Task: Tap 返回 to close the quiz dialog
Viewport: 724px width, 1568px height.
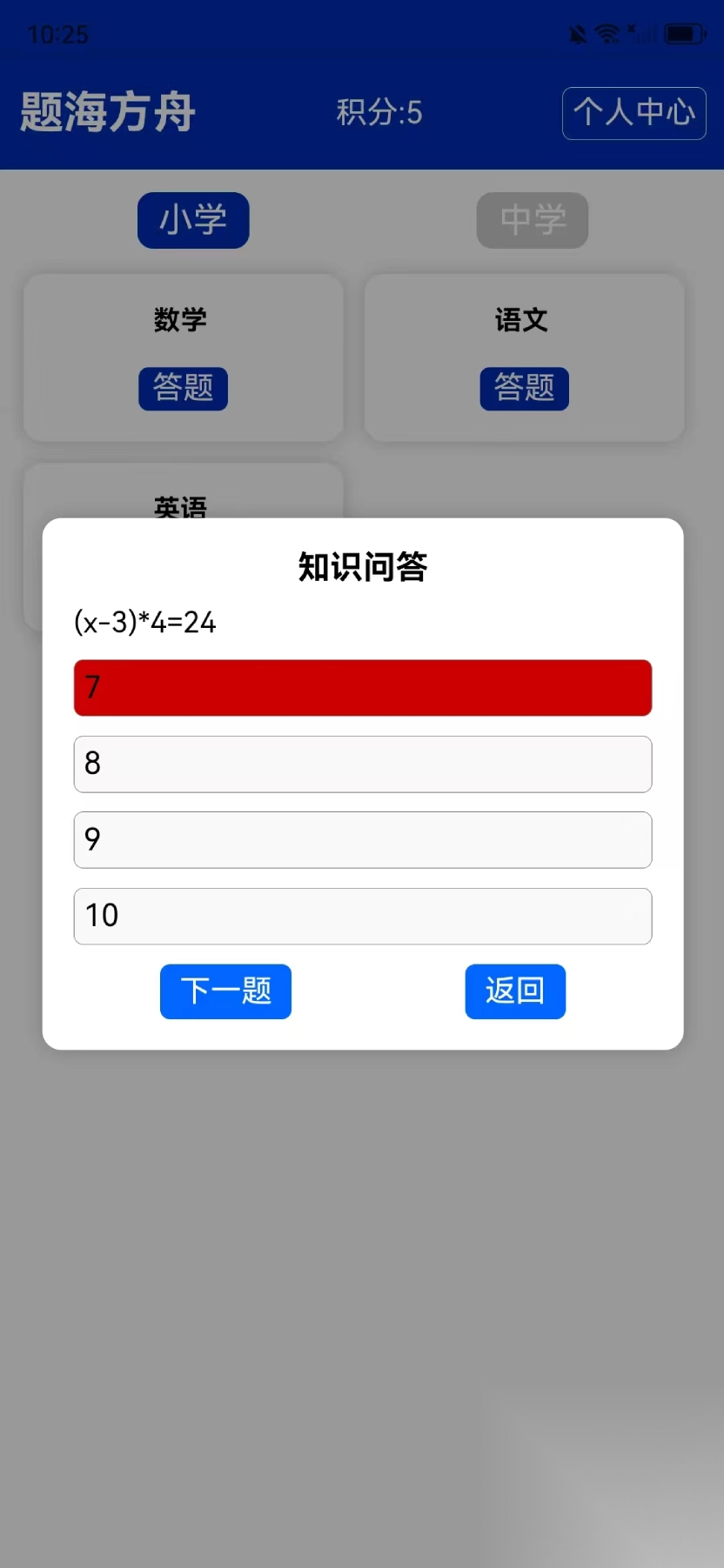Action: pyautogui.click(x=514, y=991)
